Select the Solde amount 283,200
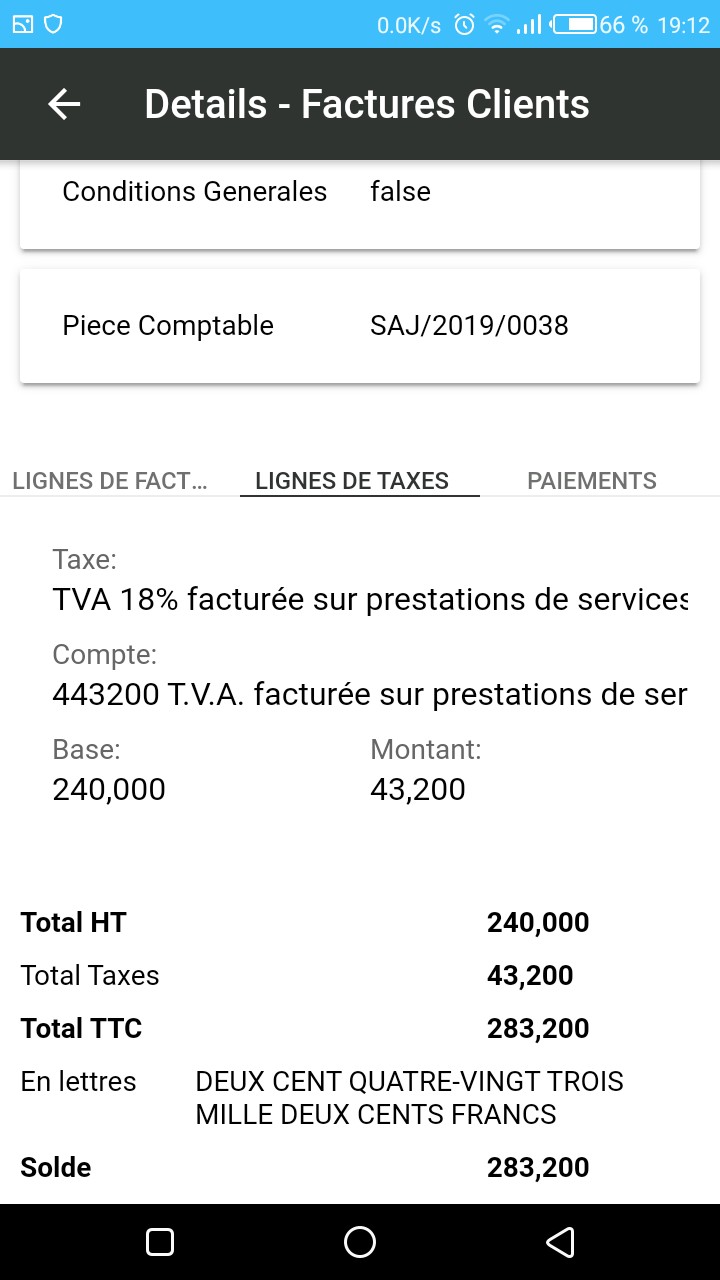The image size is (720, 1280). pyautogui.click(x=537, y=1167)
